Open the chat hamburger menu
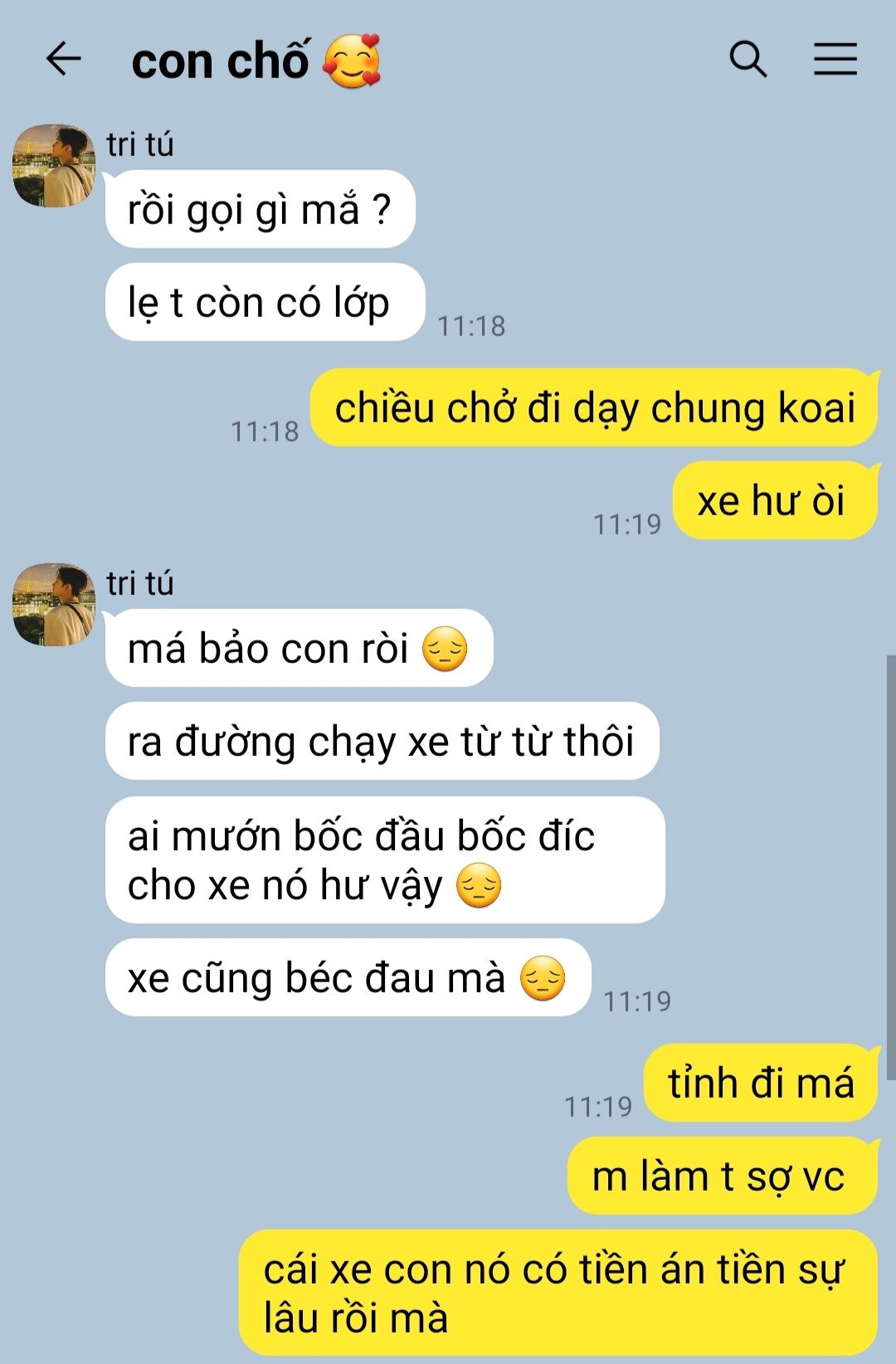 835,60
